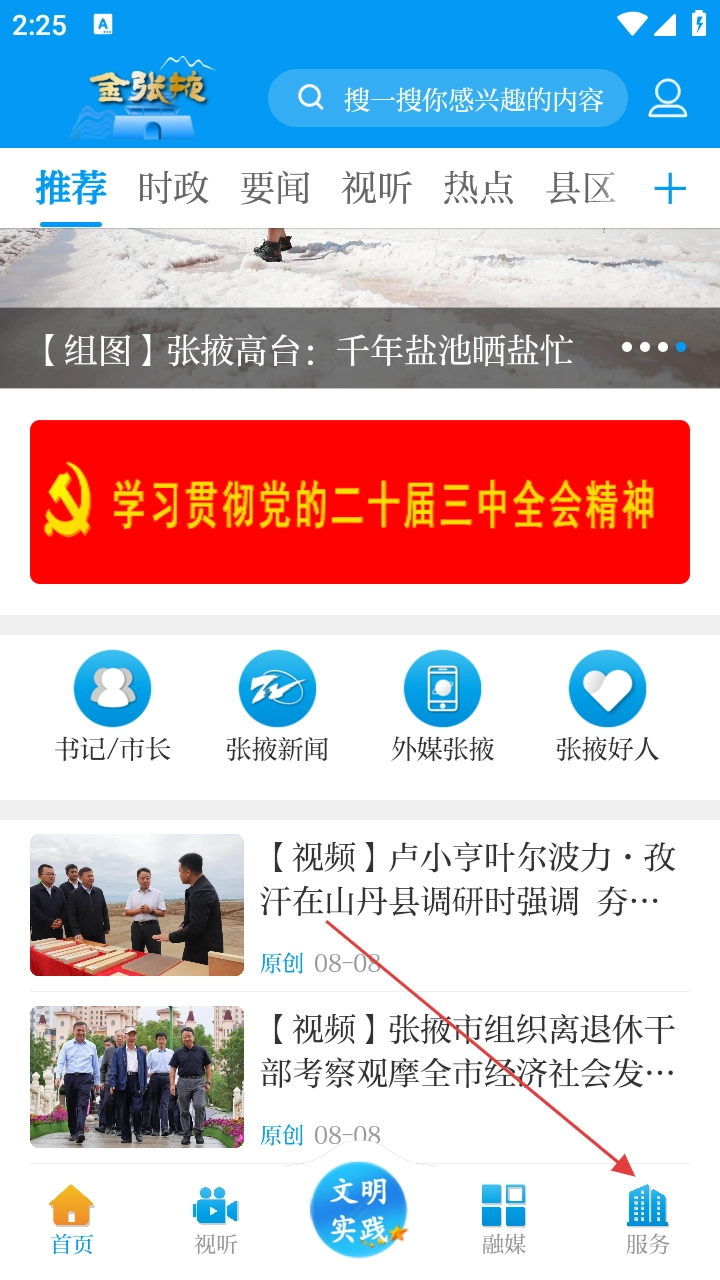Select the 视听 top tab
The width and height of the screenshot is (720, 1280).
377,188
